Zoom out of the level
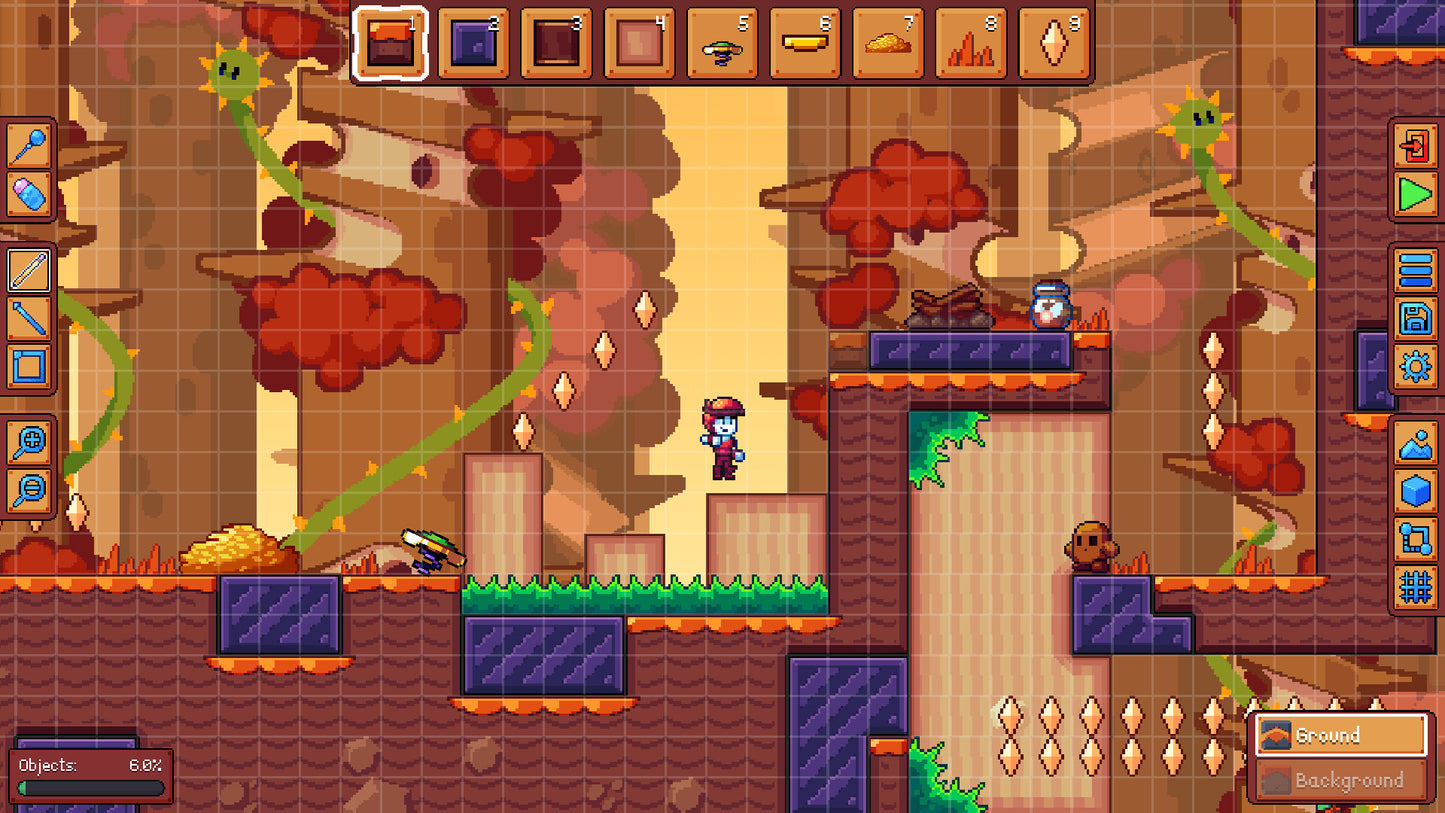This screenshot has width=1445, height=813. pyautogui.click(x=28, y=490)
